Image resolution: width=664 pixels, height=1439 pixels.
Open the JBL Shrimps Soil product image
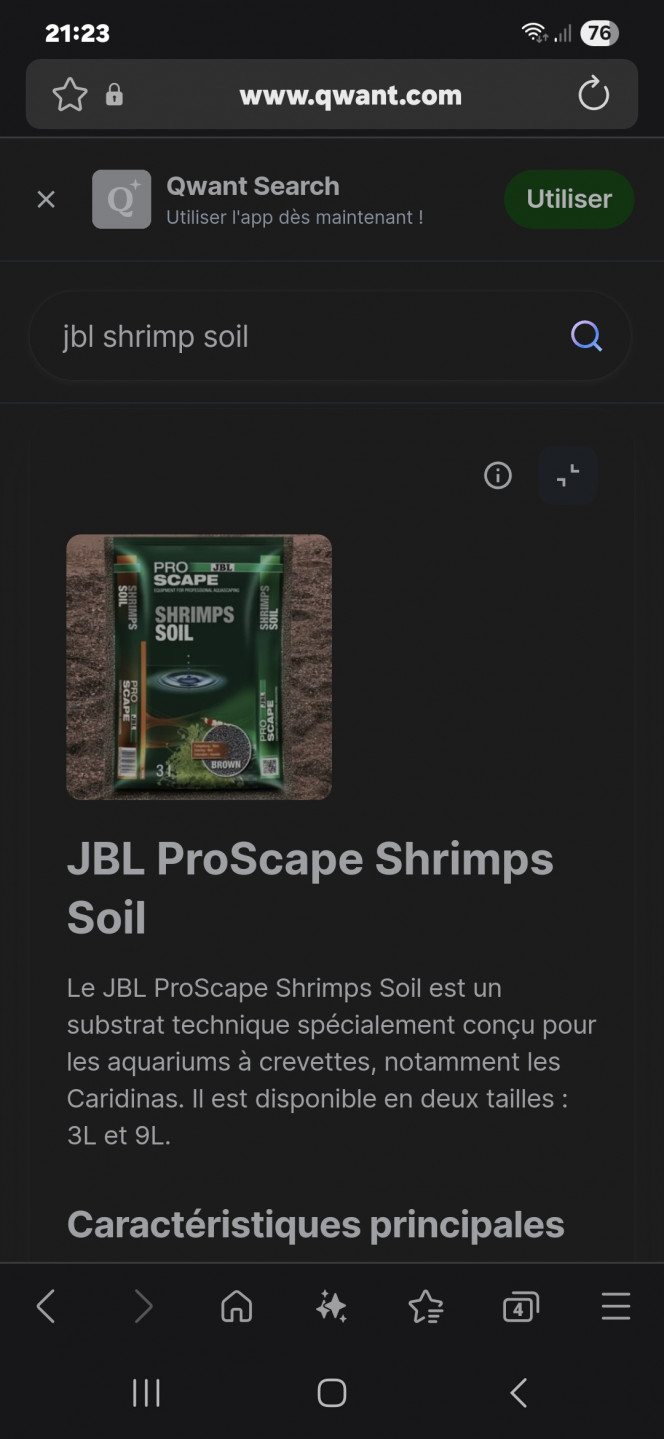tap(199, 667)
